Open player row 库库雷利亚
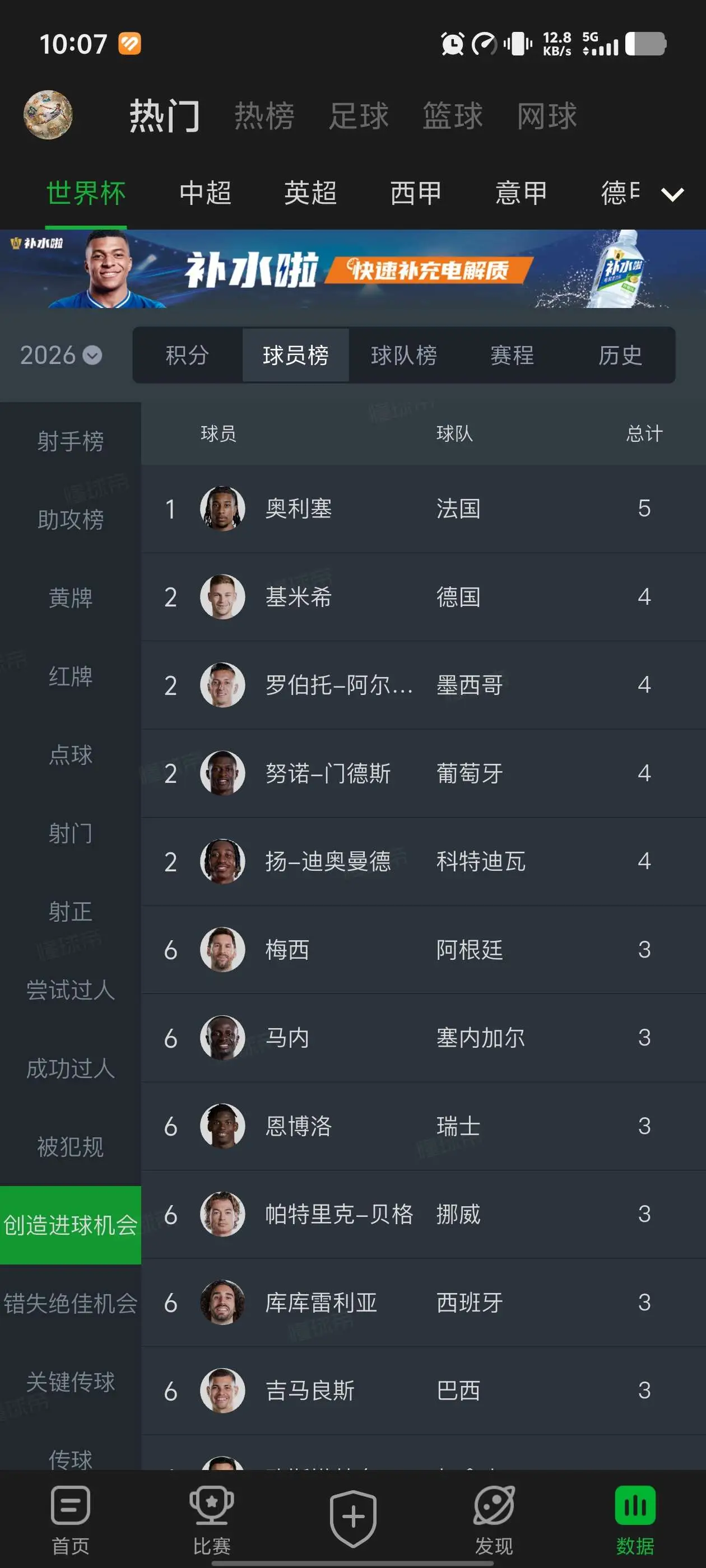This screenshot has height=1568, width=706. click(x=424, y=1302)
